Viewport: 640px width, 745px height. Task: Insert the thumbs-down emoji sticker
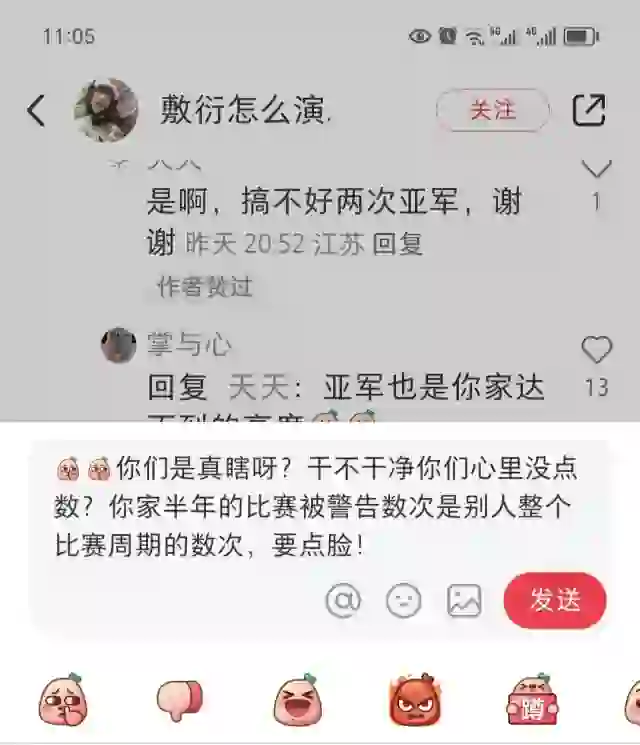tap(180, 700)
